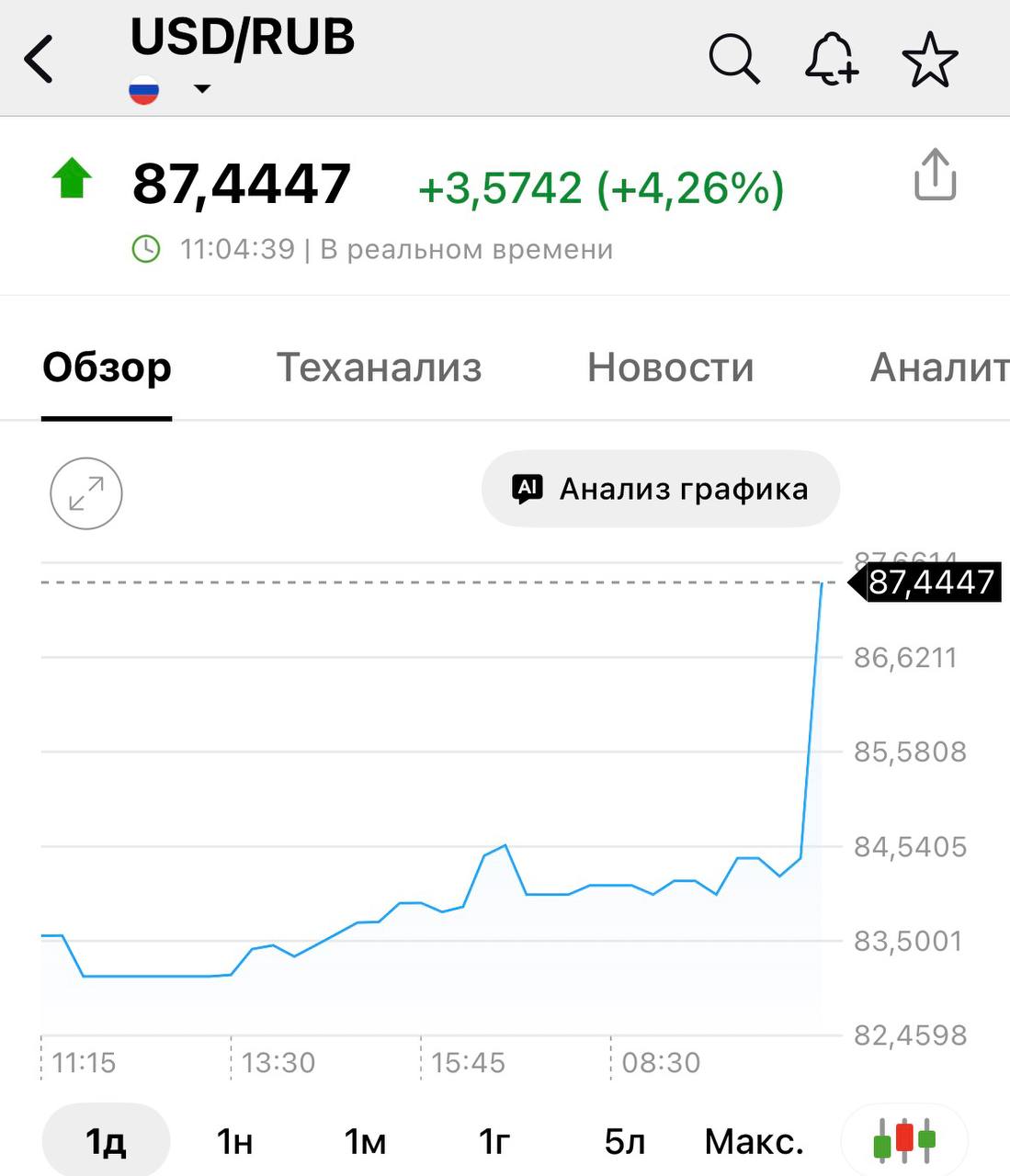Open the currency pair dropdown arrow
Image resolution: width=1010 pixels, height=1176 pixels.
coord(202,89)
